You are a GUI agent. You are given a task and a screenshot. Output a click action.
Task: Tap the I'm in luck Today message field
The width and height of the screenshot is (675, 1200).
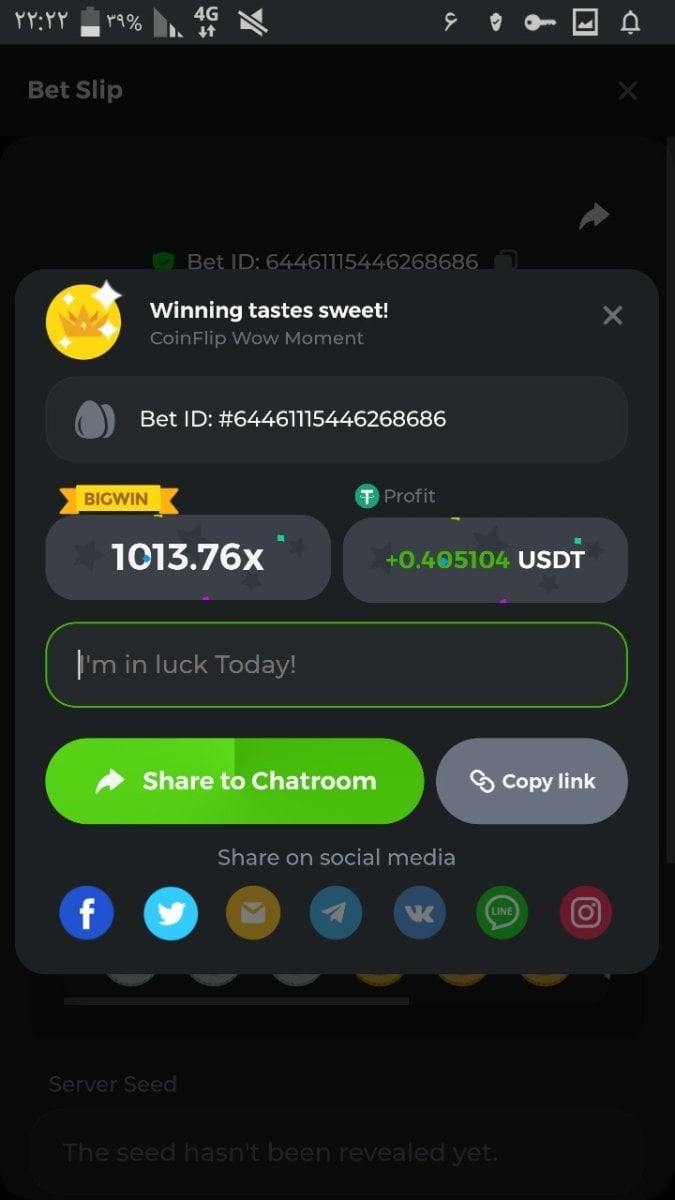(x=336, y=665)
